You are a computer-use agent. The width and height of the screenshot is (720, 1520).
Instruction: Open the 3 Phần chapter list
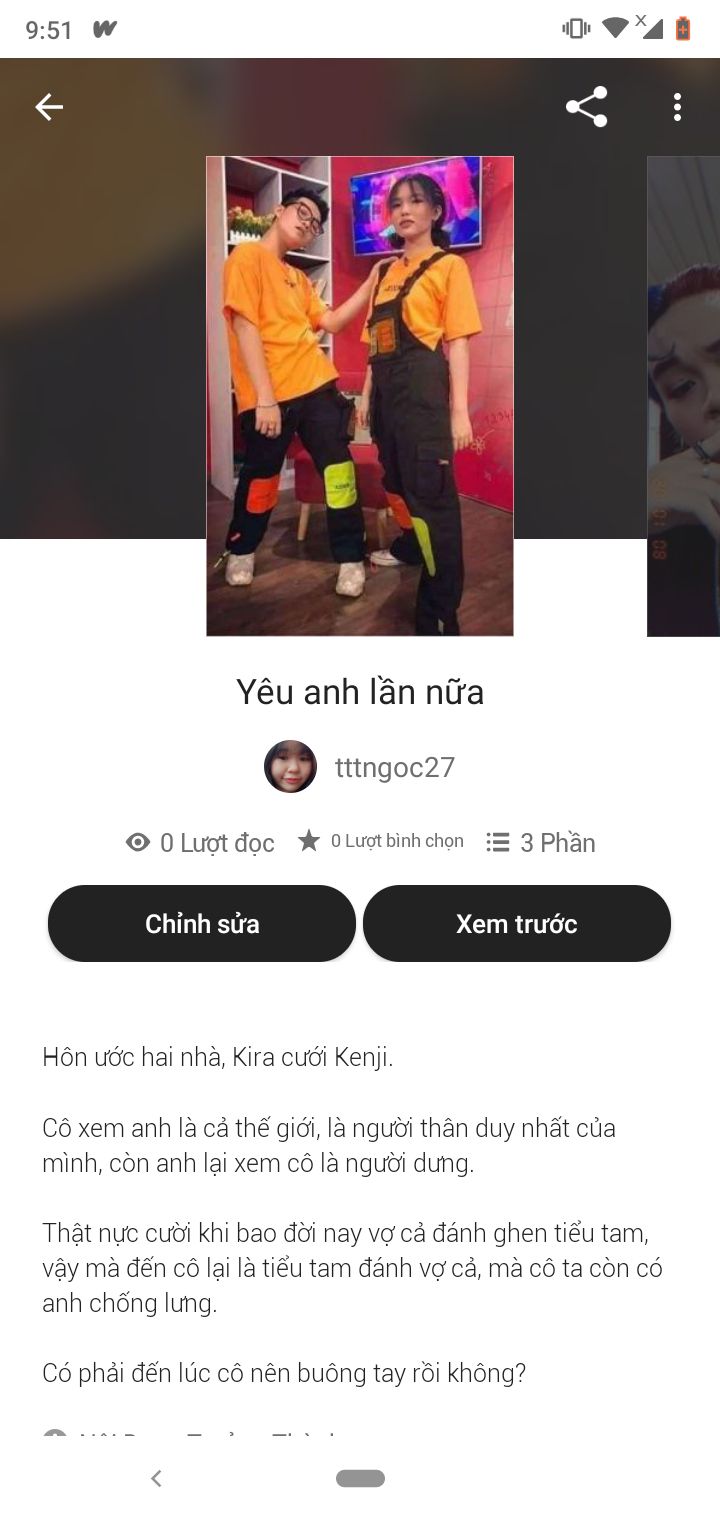(x=540, y=843)
